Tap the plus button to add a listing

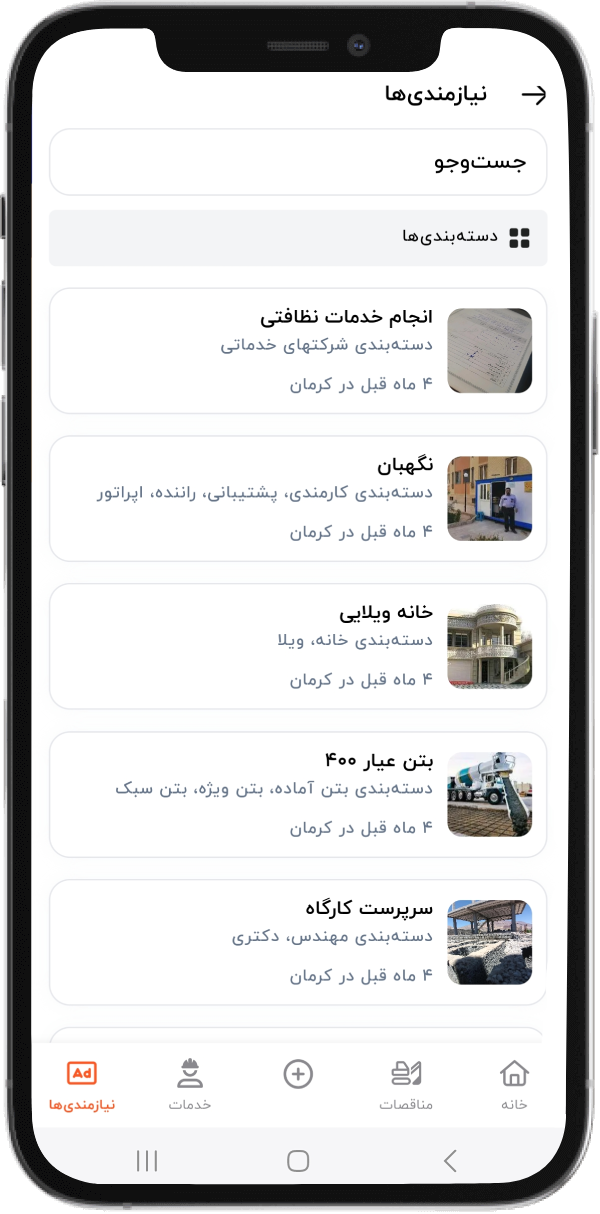298,1075
